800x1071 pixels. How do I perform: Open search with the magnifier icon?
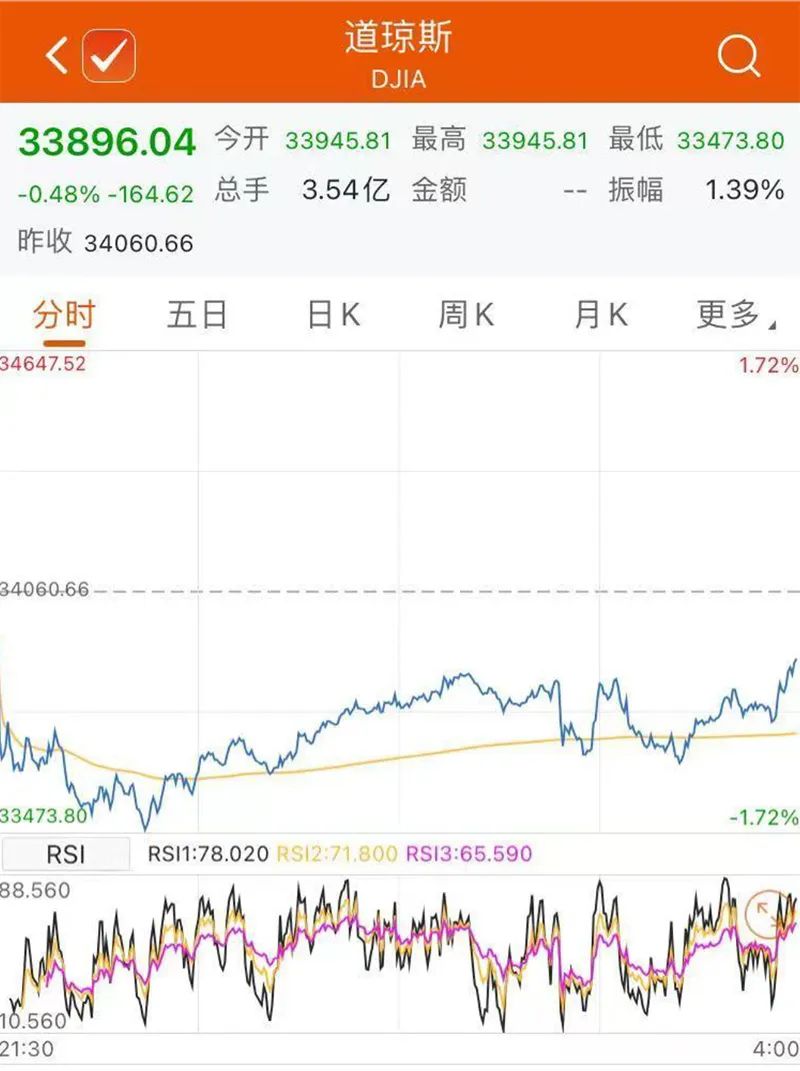click(x=738, y=56)
